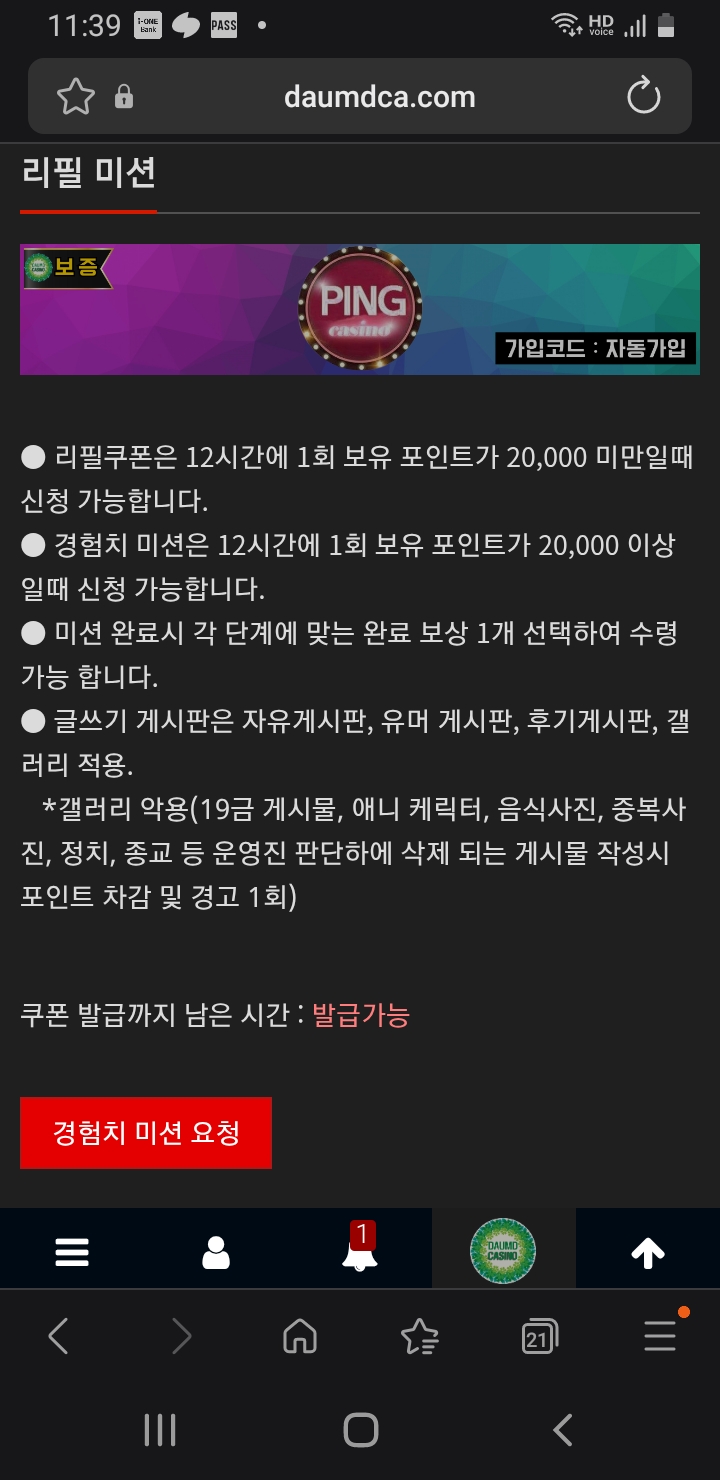Open browser home via the house icon
This screenshot has width=720, height=1480.
point(301,1334)
